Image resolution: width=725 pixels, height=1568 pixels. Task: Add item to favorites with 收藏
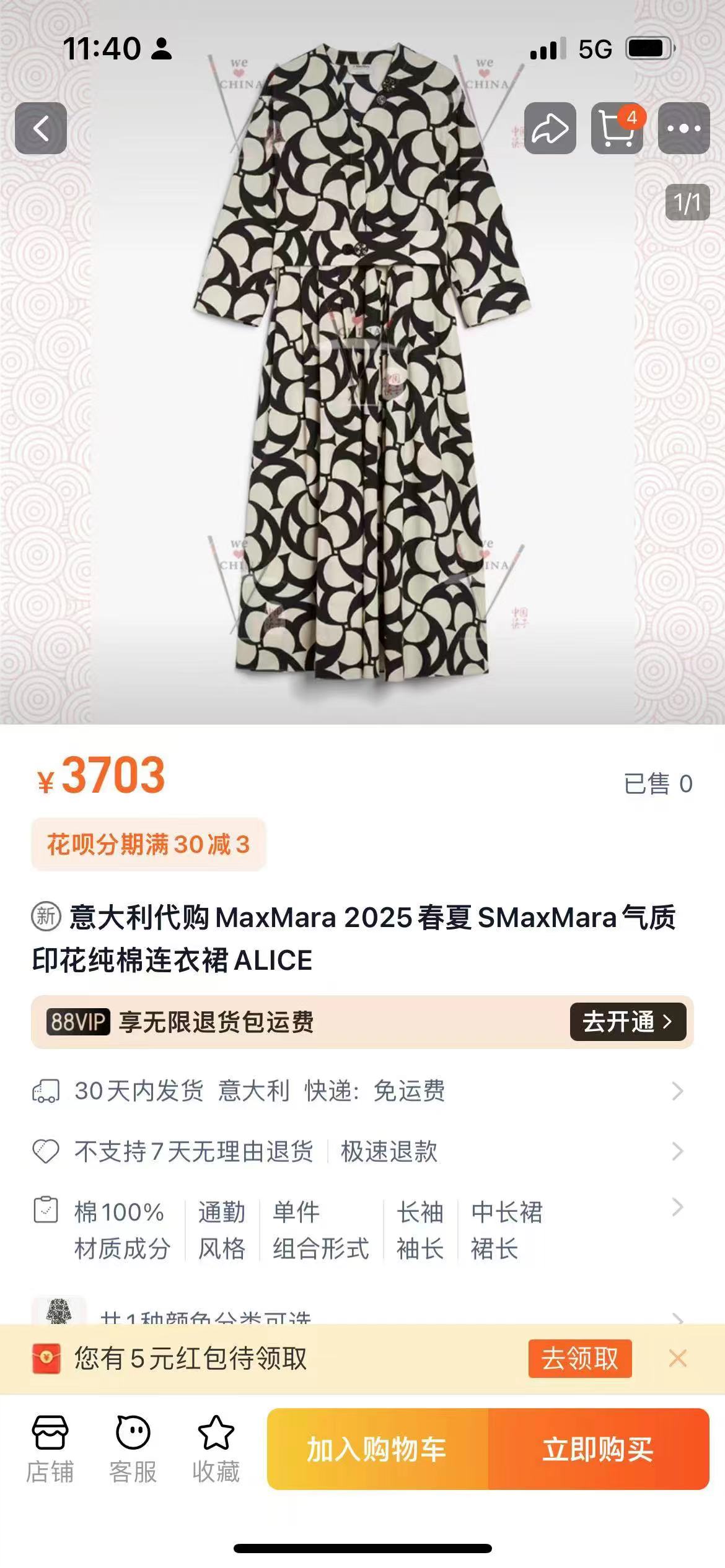216,1449
